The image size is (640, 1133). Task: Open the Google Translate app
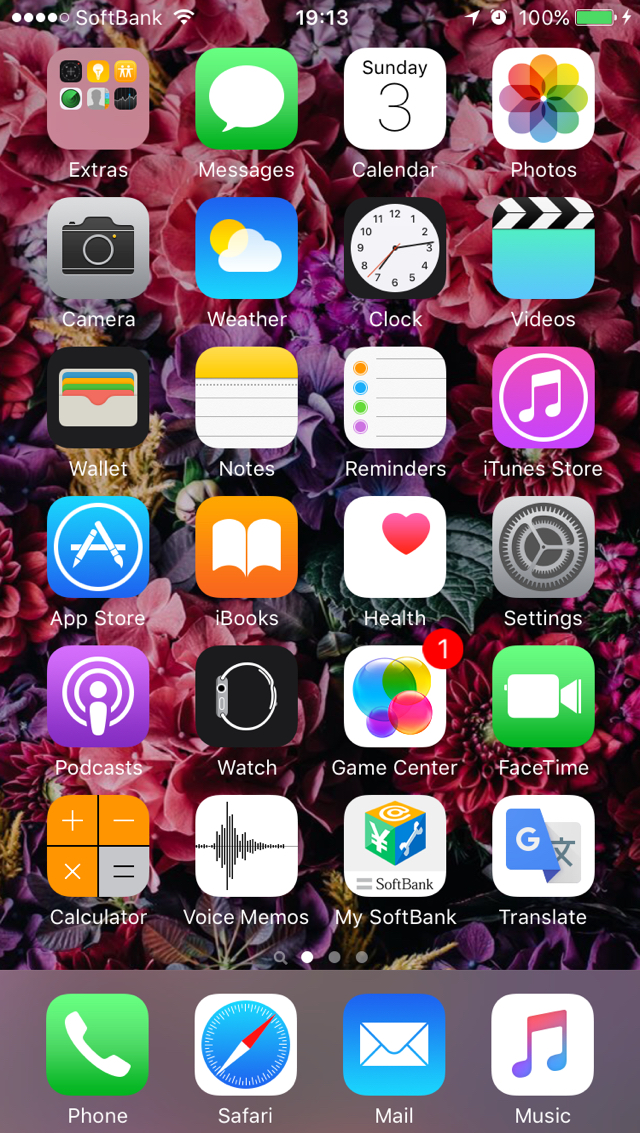click(543, 846)
